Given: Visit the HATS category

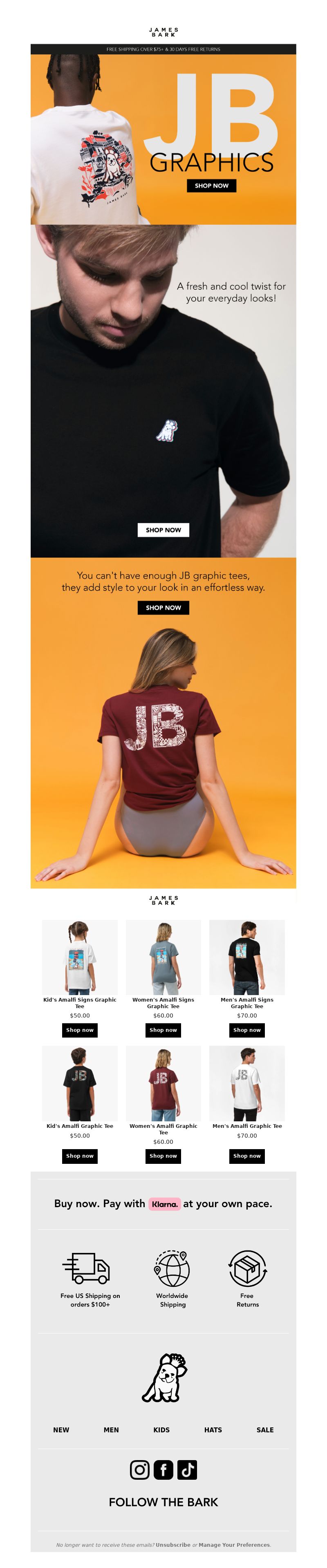Looking at the screenshot, I should [x=213, y=1430].
